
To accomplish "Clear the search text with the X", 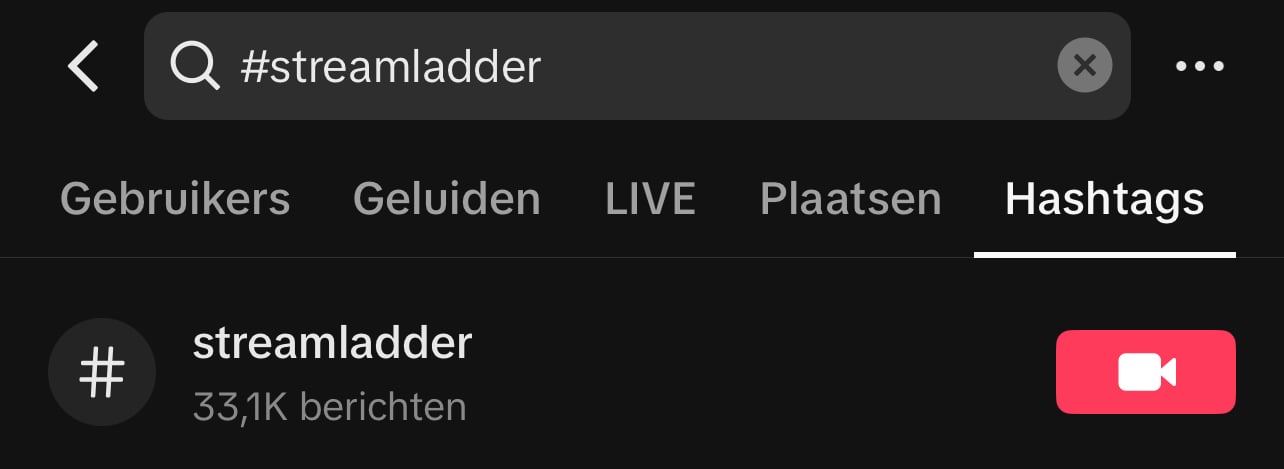I will pos(1084,66).
